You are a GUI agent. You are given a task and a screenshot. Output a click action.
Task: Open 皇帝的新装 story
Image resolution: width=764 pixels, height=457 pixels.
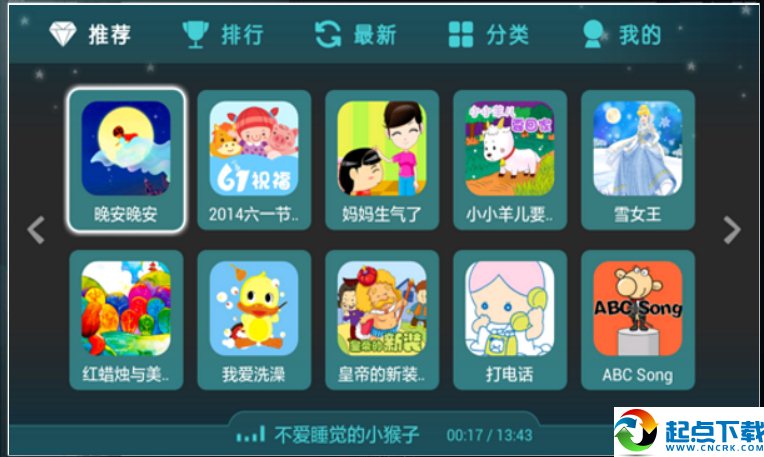382,319
